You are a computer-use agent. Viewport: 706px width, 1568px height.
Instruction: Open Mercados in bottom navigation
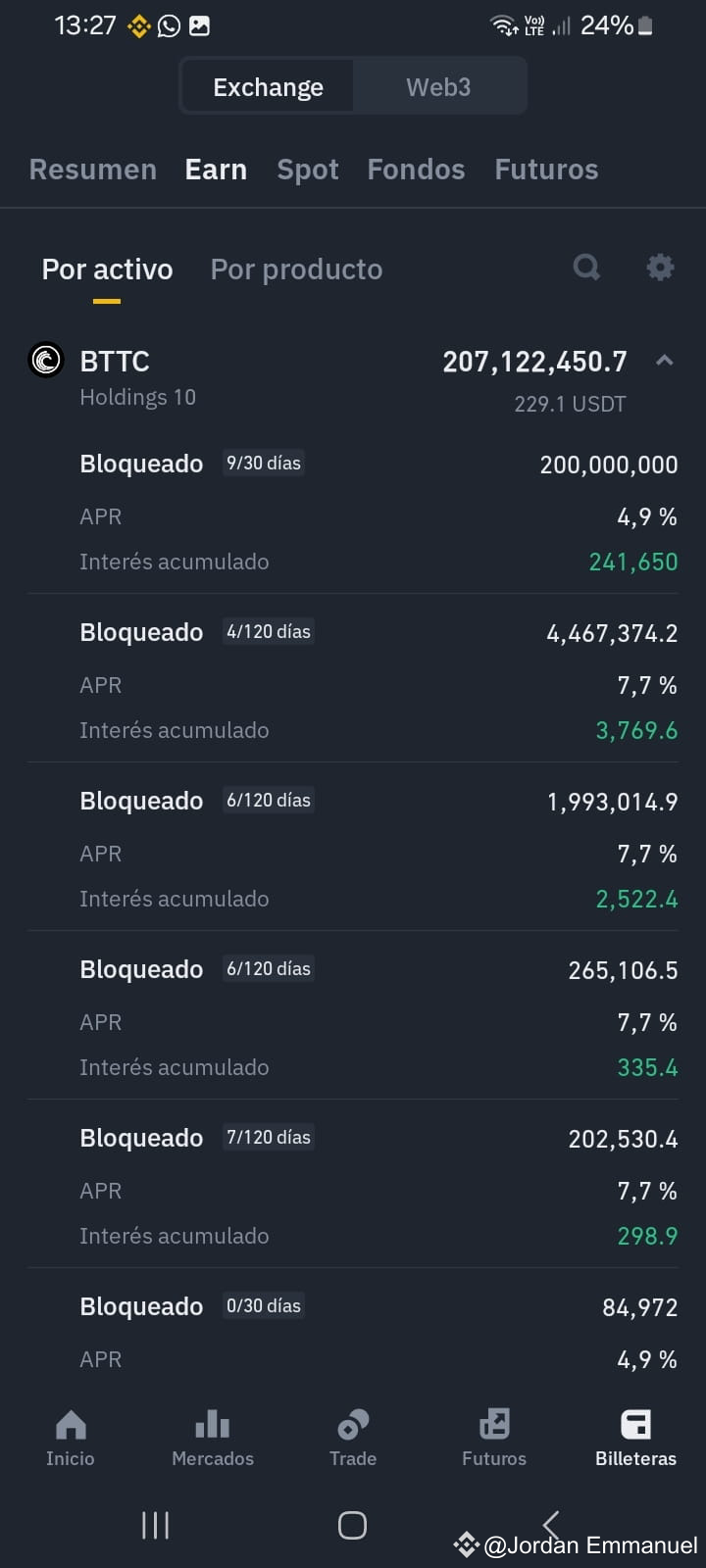(213, 1438)
